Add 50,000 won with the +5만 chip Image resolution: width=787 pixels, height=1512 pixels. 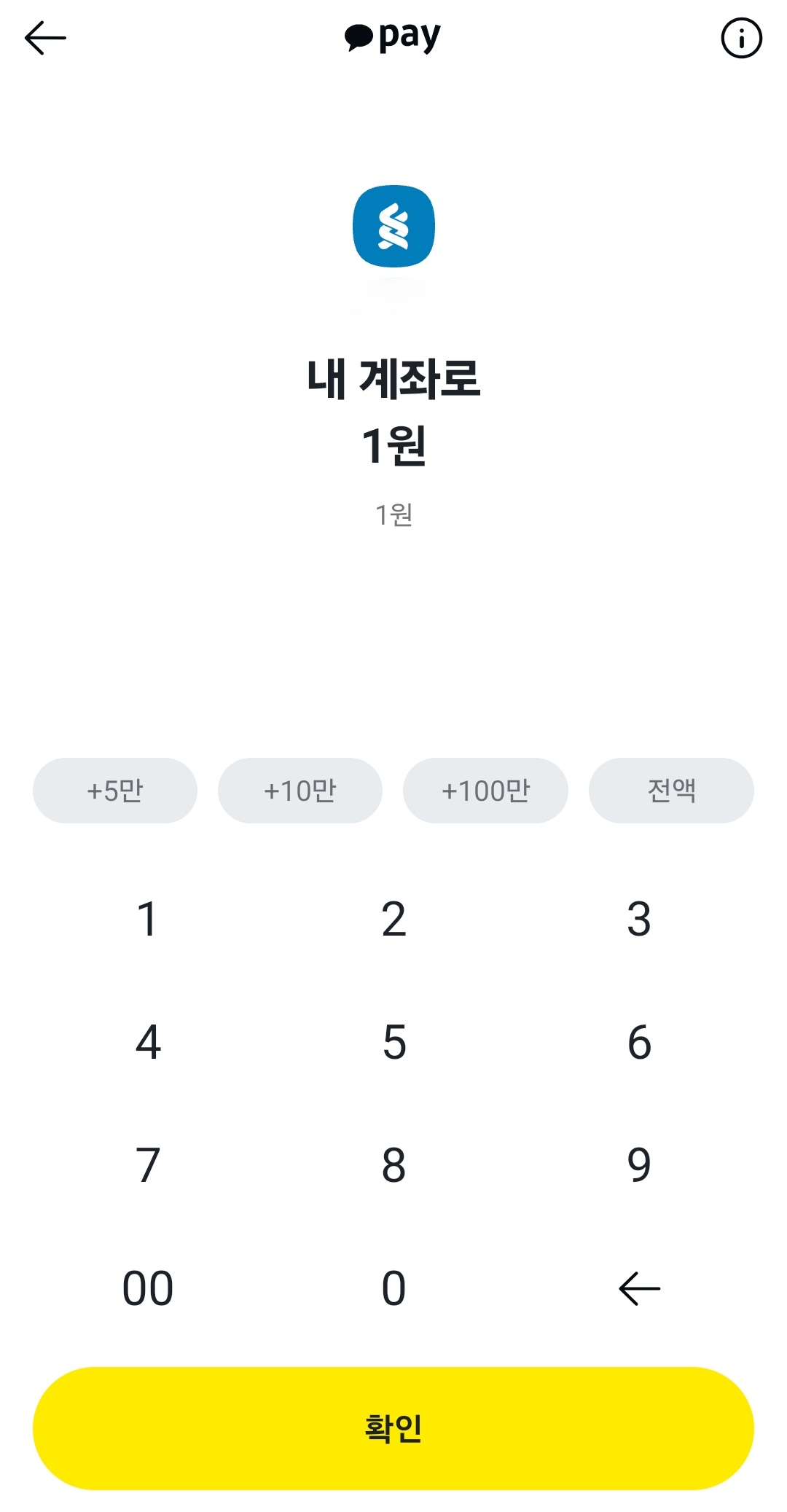(115, 791)
